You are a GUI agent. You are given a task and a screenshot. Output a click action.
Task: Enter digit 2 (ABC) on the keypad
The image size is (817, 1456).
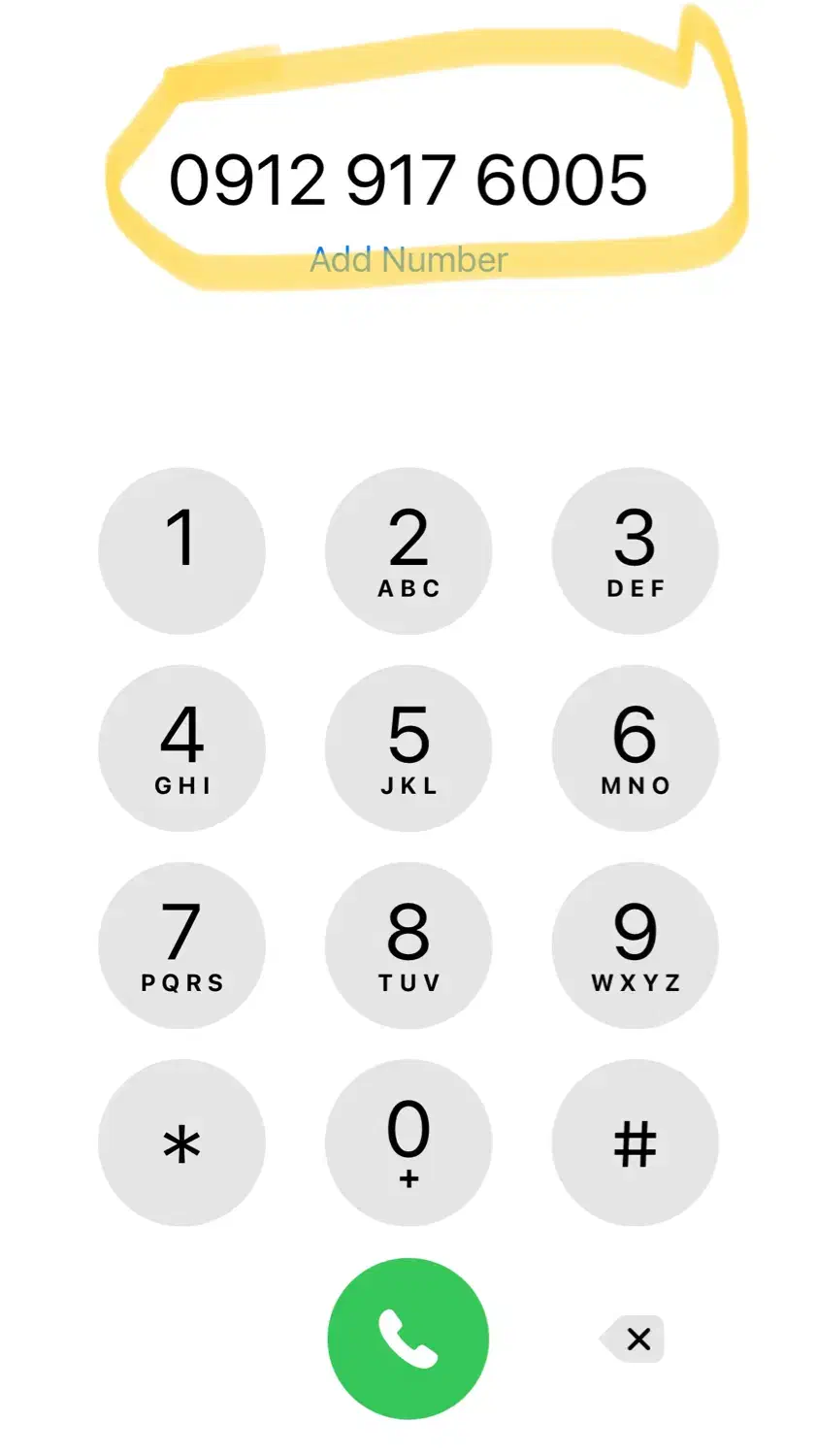pyautogui.click(x=408, y=550)
